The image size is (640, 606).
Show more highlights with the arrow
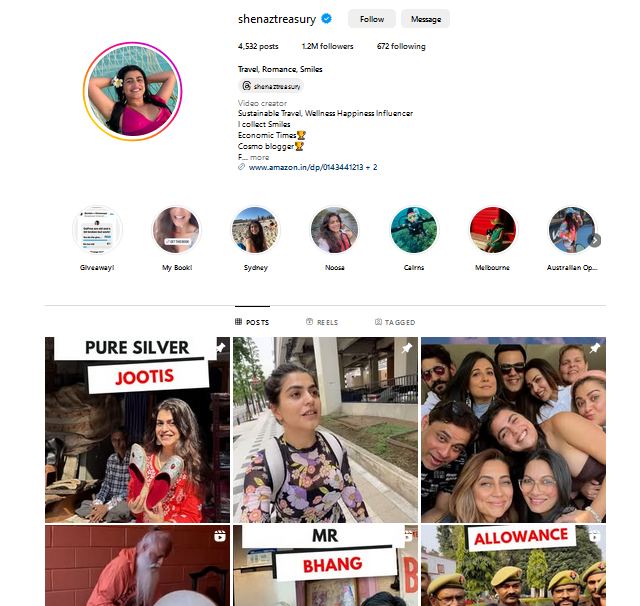(594, 240)
